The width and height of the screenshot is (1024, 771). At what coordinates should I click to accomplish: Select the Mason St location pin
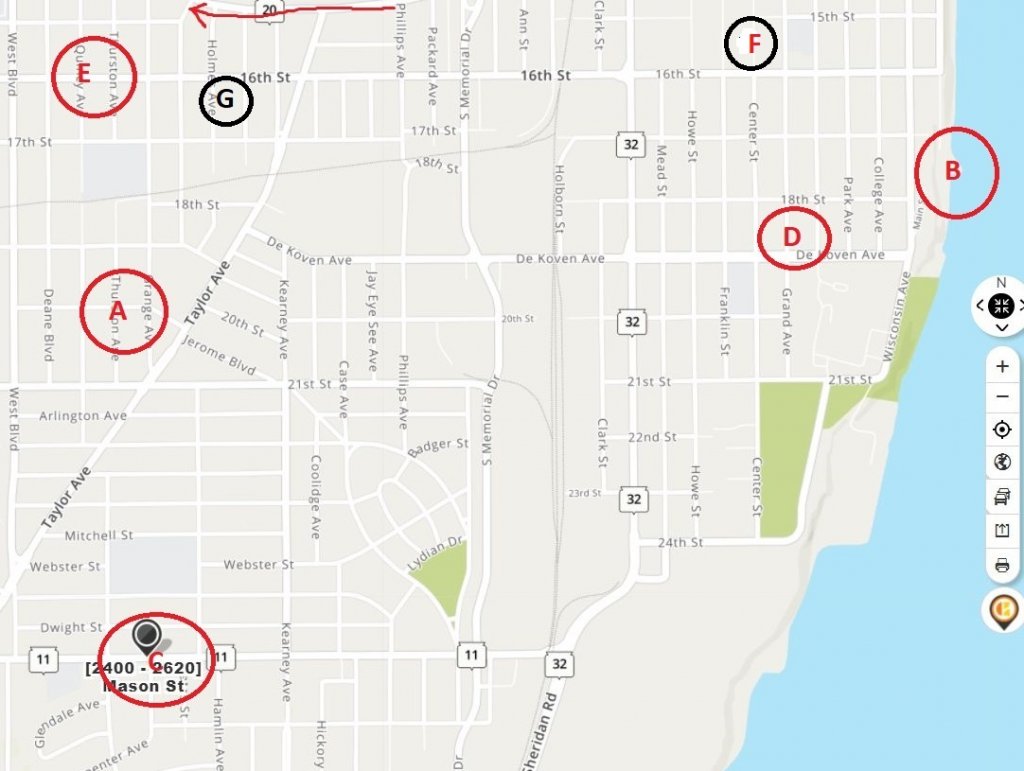[x=147, y=636]
